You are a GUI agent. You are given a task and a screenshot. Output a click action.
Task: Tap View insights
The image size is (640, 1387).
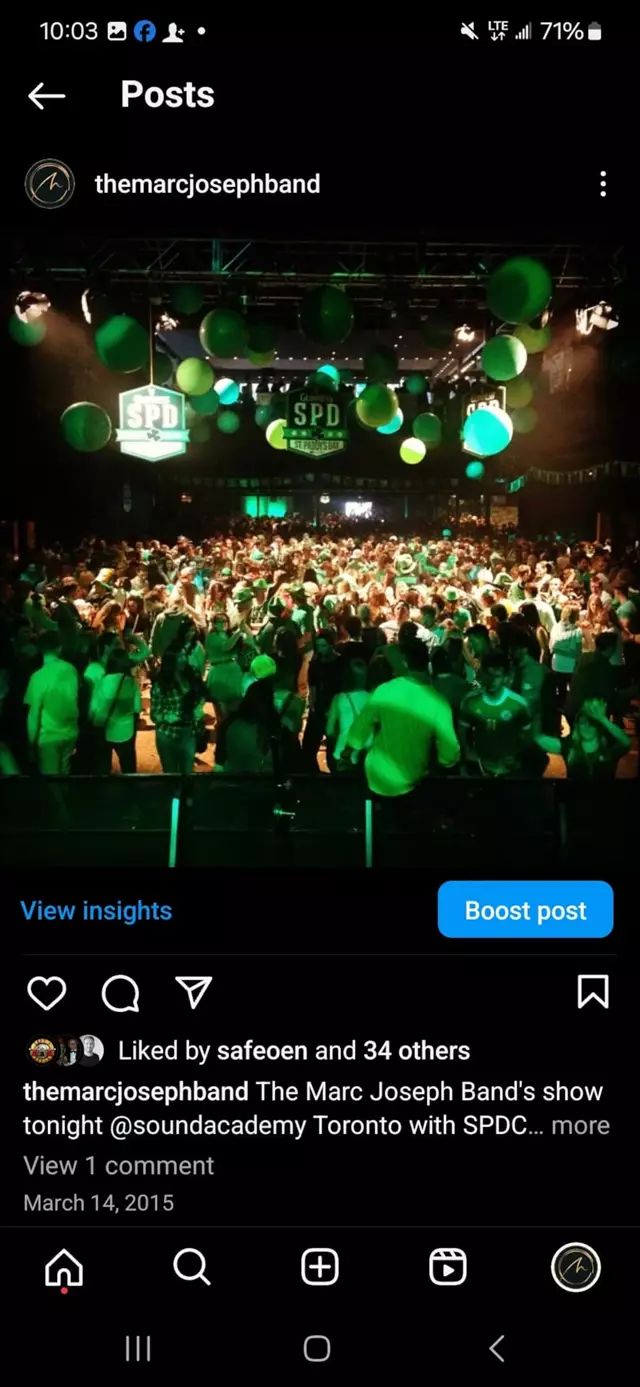click(96, 911)
